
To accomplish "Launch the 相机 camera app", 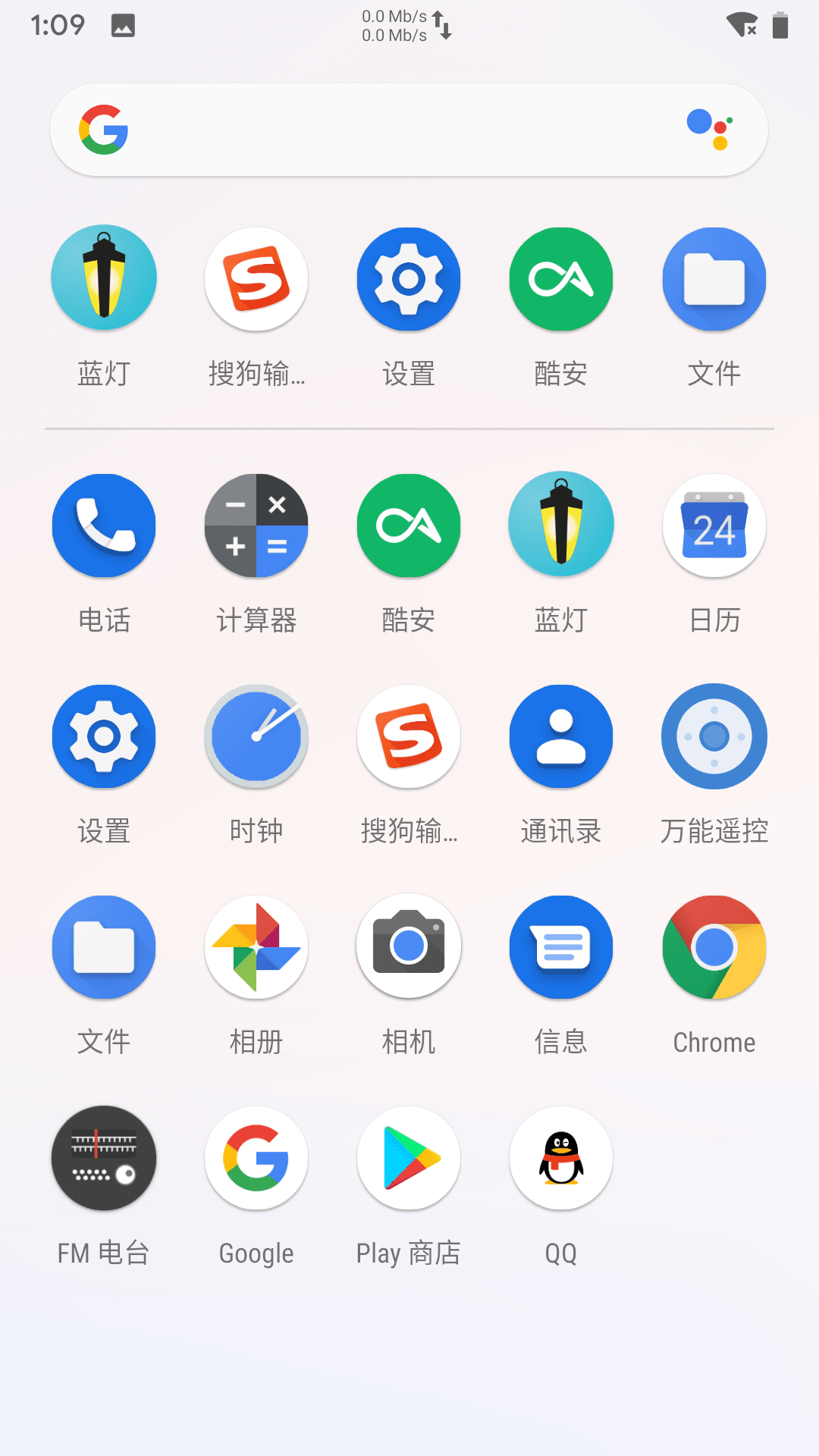I will [x=409, y=947].
